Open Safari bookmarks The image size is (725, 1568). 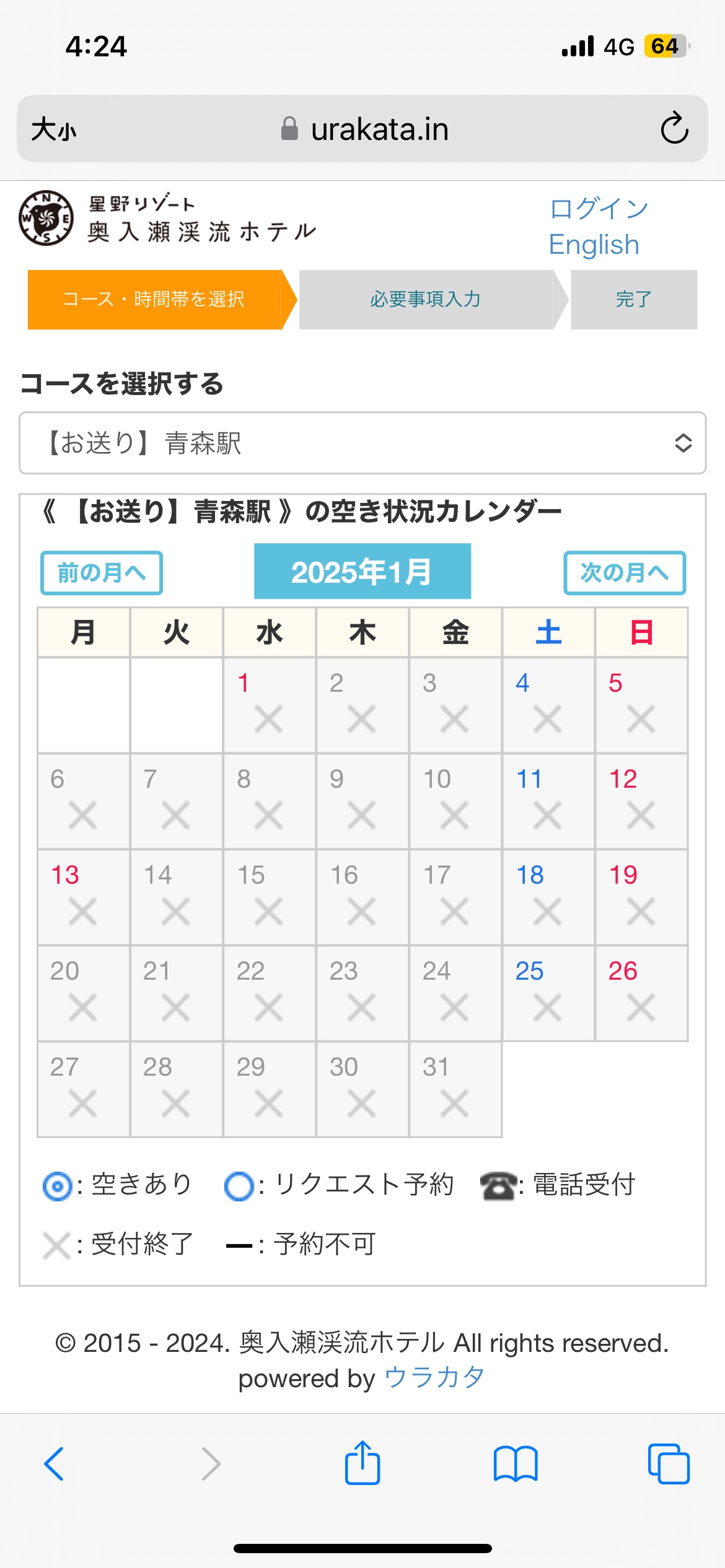pyautogui.click(x=516, y=1464)
